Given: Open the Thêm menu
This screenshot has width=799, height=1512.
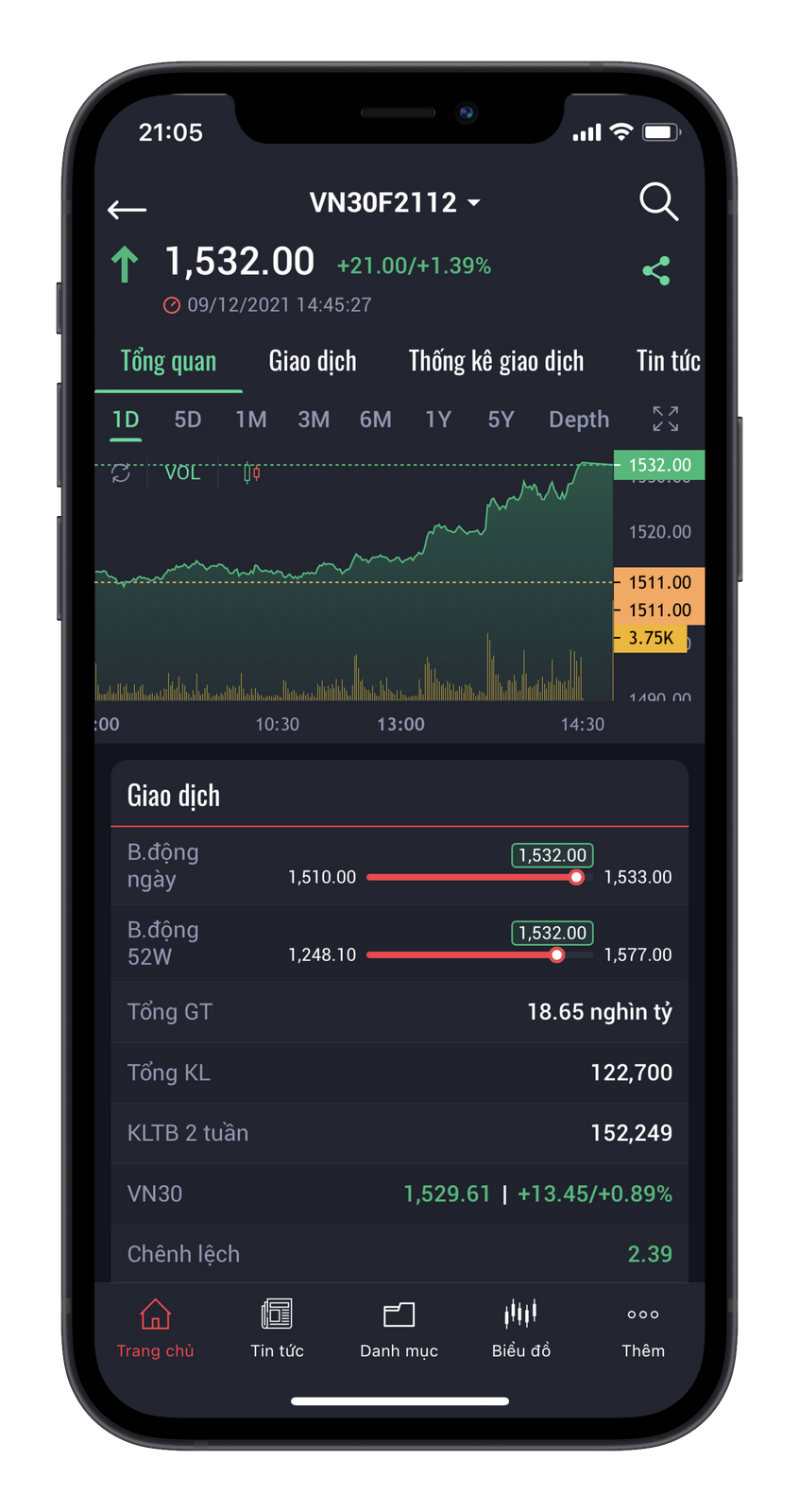Looking at the screenshot, I should click(x=642, y=1329).
